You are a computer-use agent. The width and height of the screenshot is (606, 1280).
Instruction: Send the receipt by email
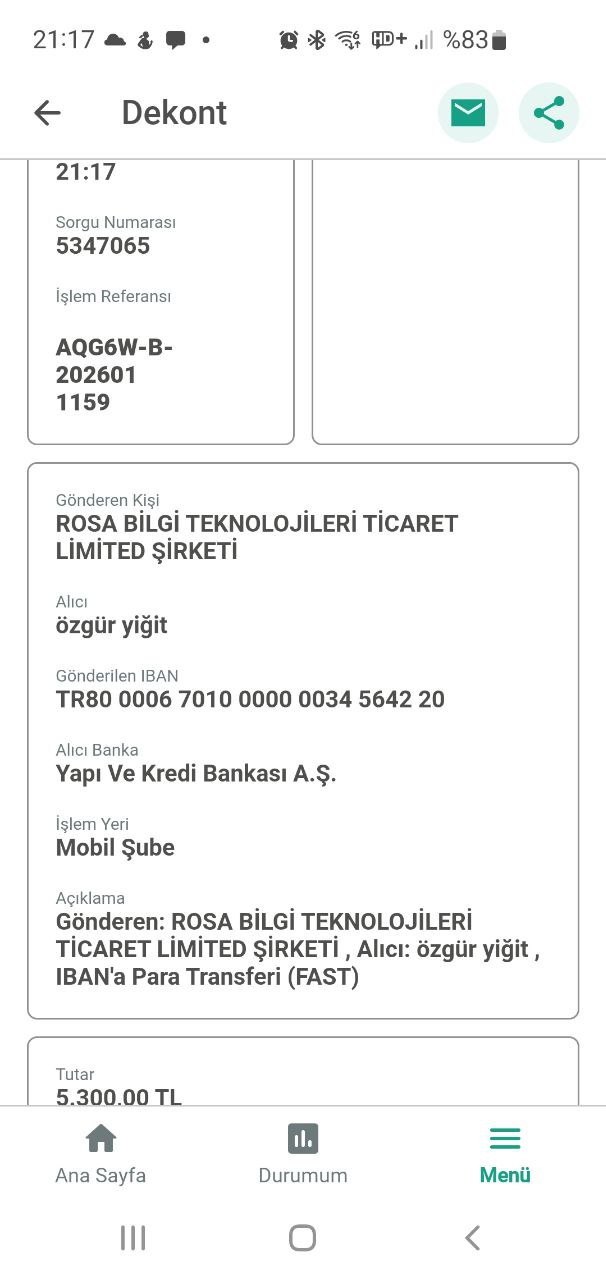[x=468, y=113]
